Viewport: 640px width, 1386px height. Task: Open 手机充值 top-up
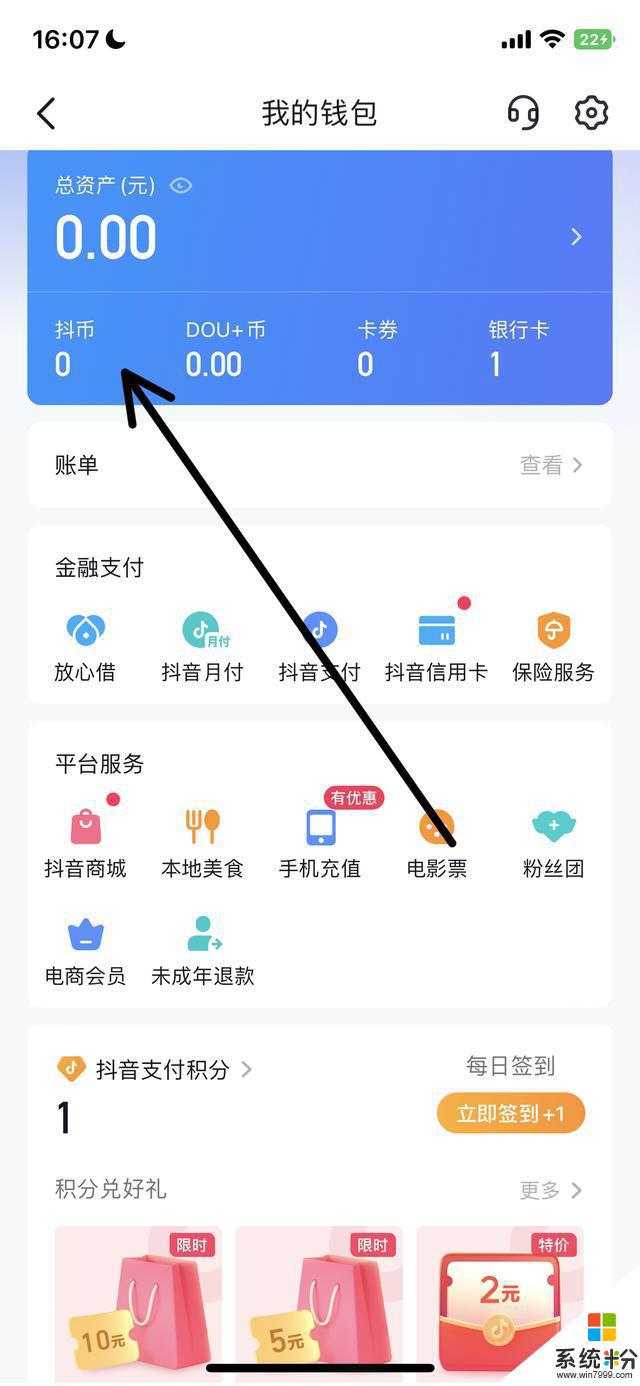tap(319, 843)
